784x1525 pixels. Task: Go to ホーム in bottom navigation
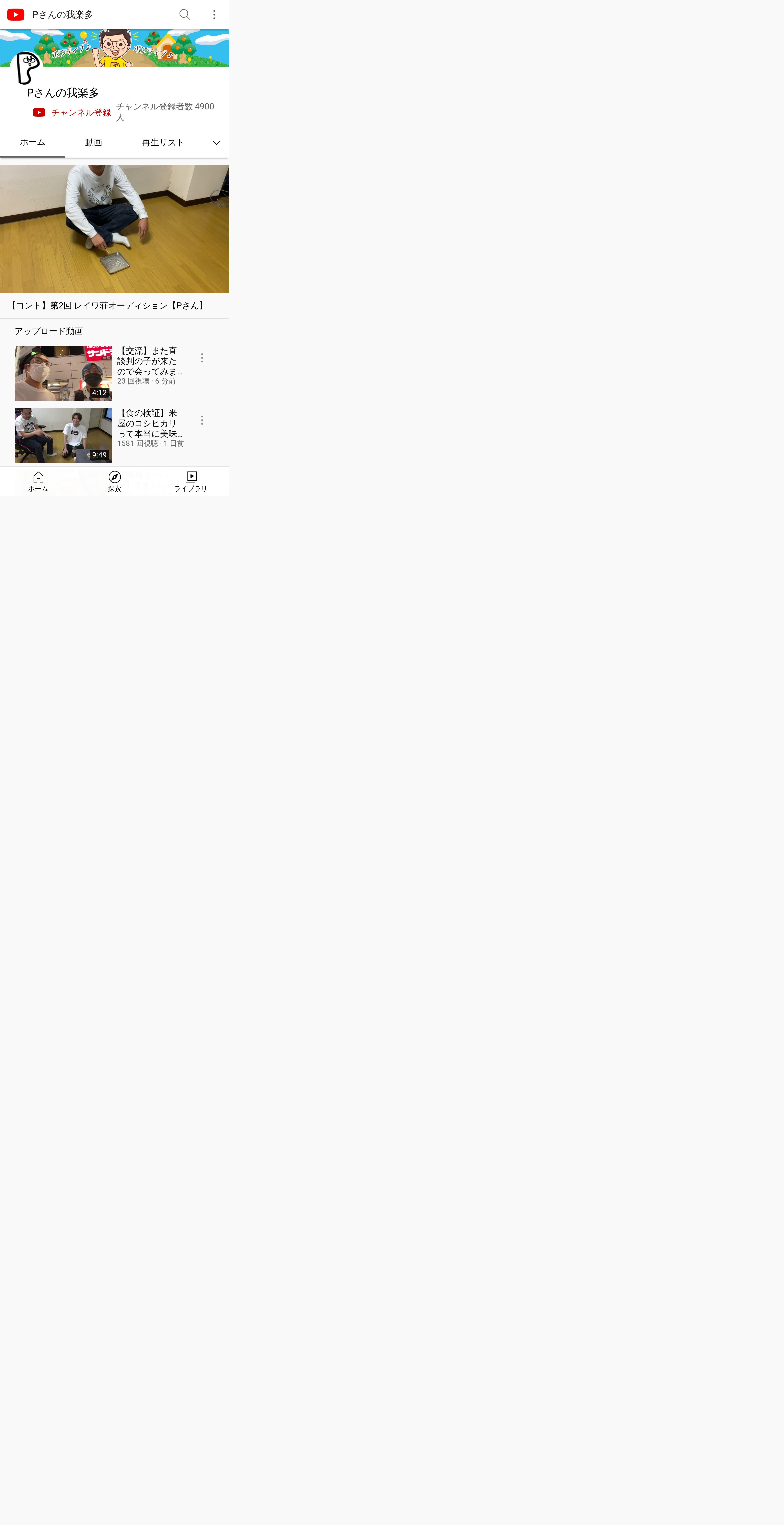point(38,481)
